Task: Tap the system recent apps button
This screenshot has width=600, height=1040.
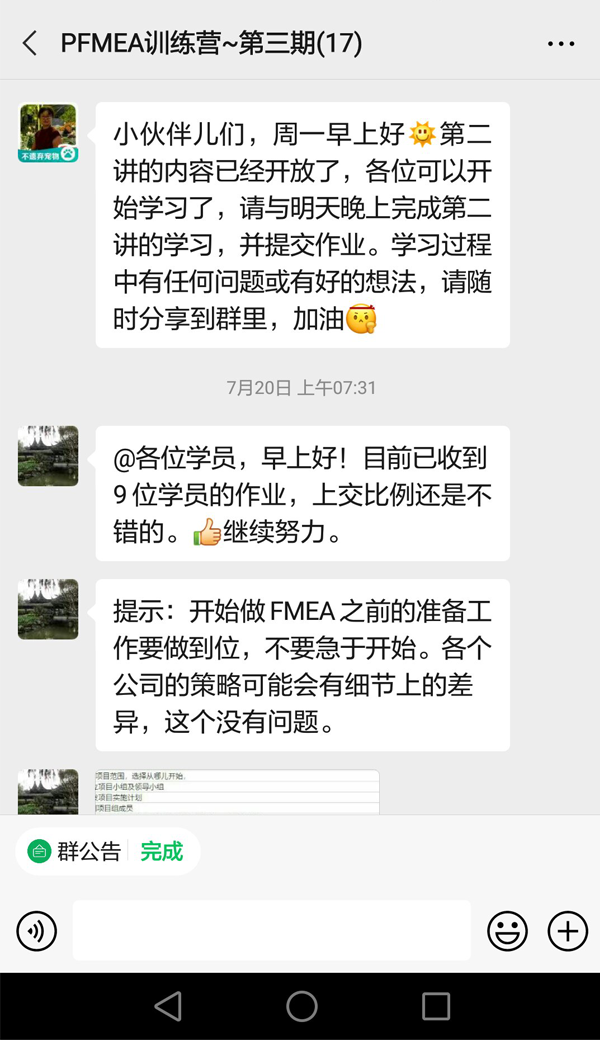Action: coord(435,1006)
